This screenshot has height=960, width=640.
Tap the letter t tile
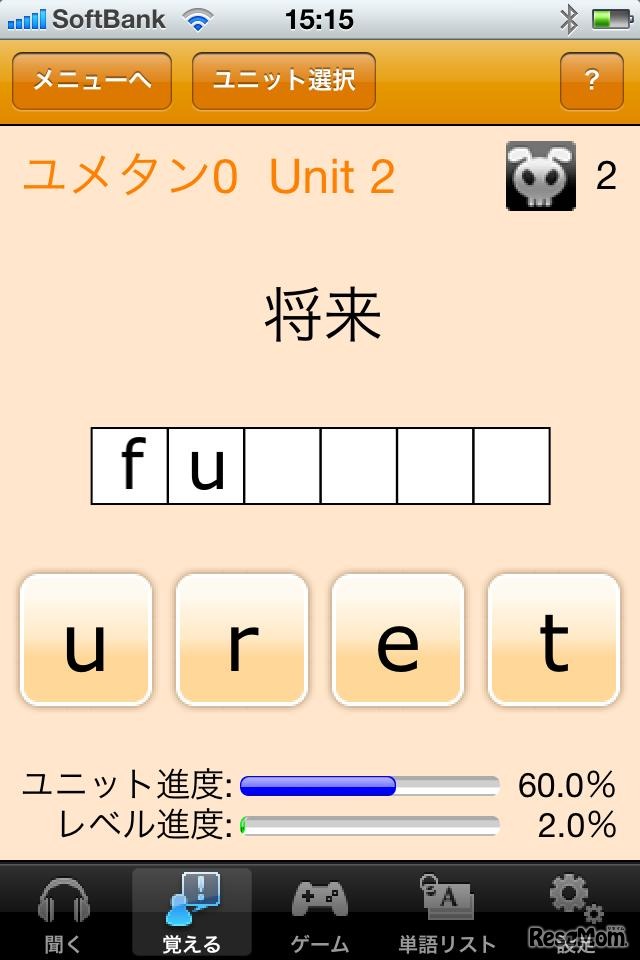tap(553, 640)
